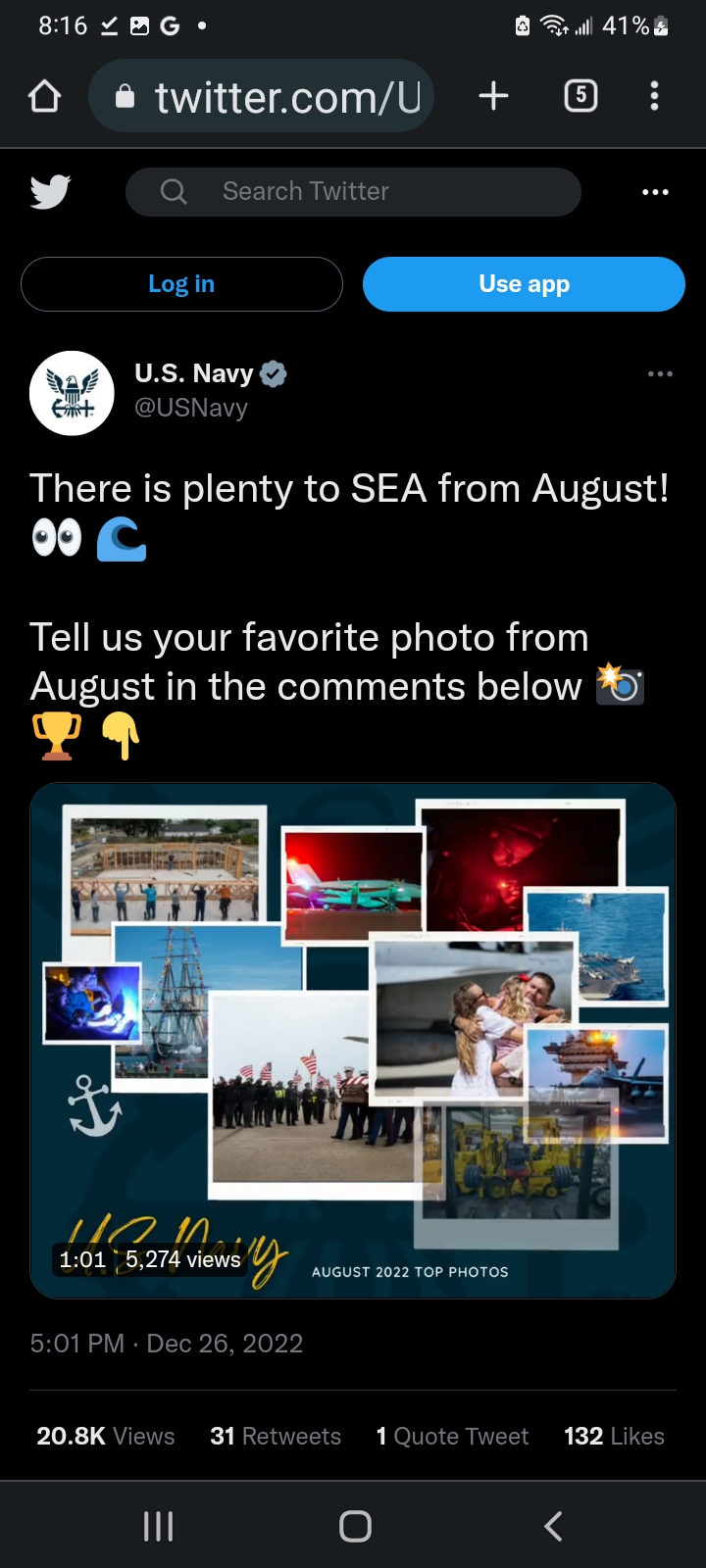View the 31 Retweets list
Viewport: 706px width, 1568px height.
click(x=276, y=1437)
